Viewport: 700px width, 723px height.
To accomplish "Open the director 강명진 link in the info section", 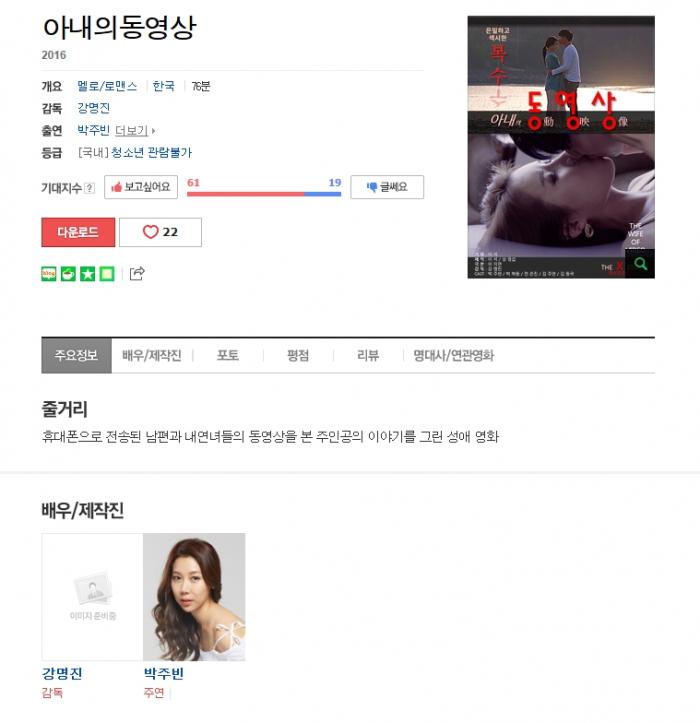I will click(93, 108).
